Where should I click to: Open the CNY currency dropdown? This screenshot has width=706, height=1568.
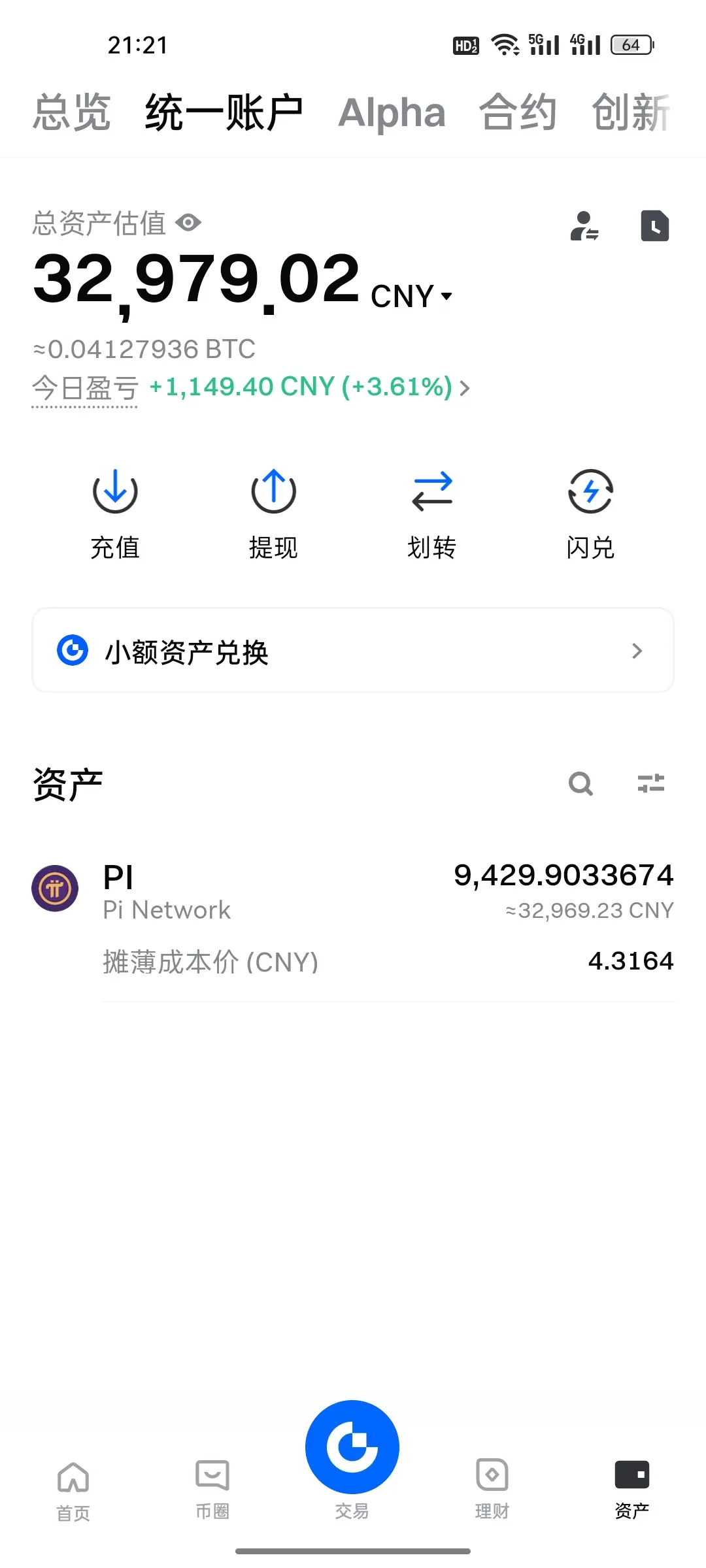[x=412, y=296]
